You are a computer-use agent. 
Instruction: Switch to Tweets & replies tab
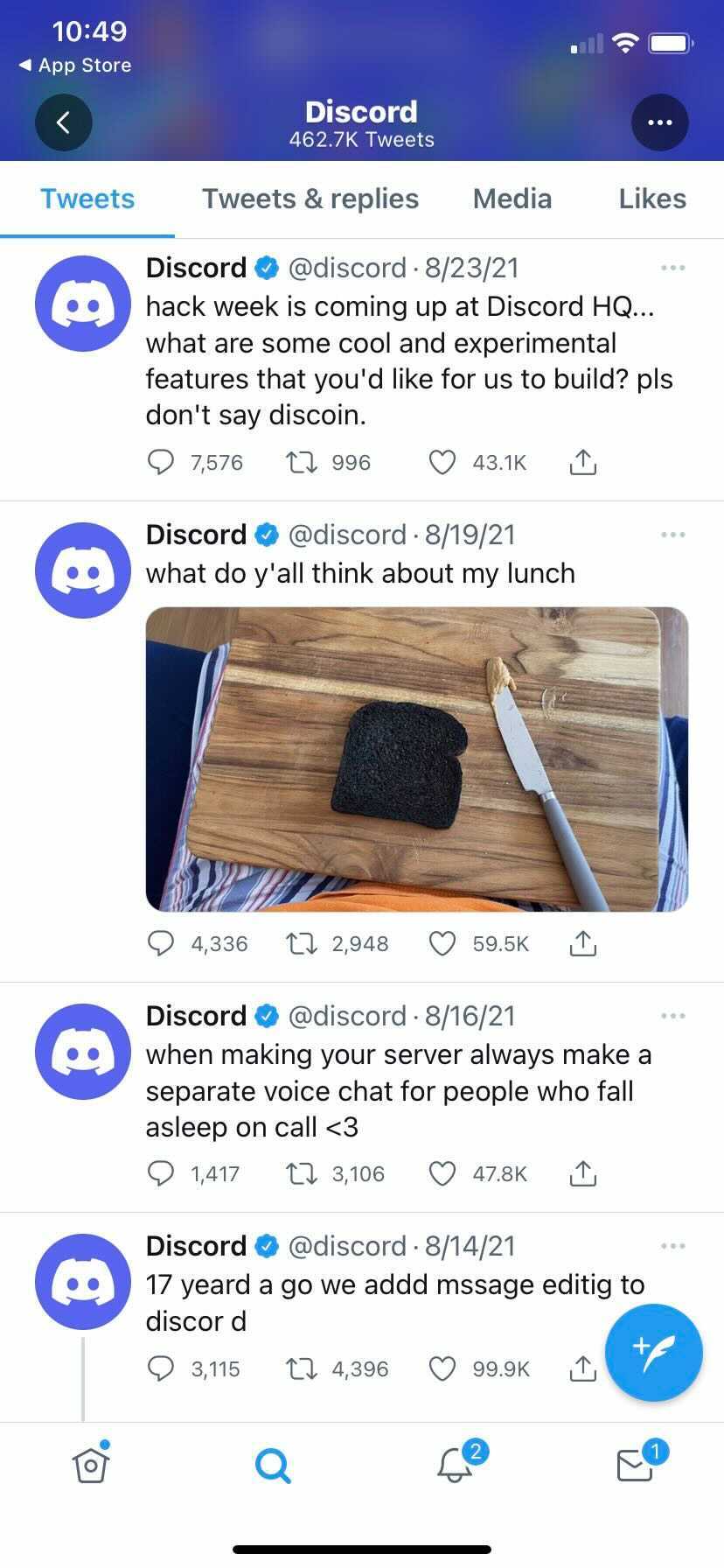click(x=310, y=199)
